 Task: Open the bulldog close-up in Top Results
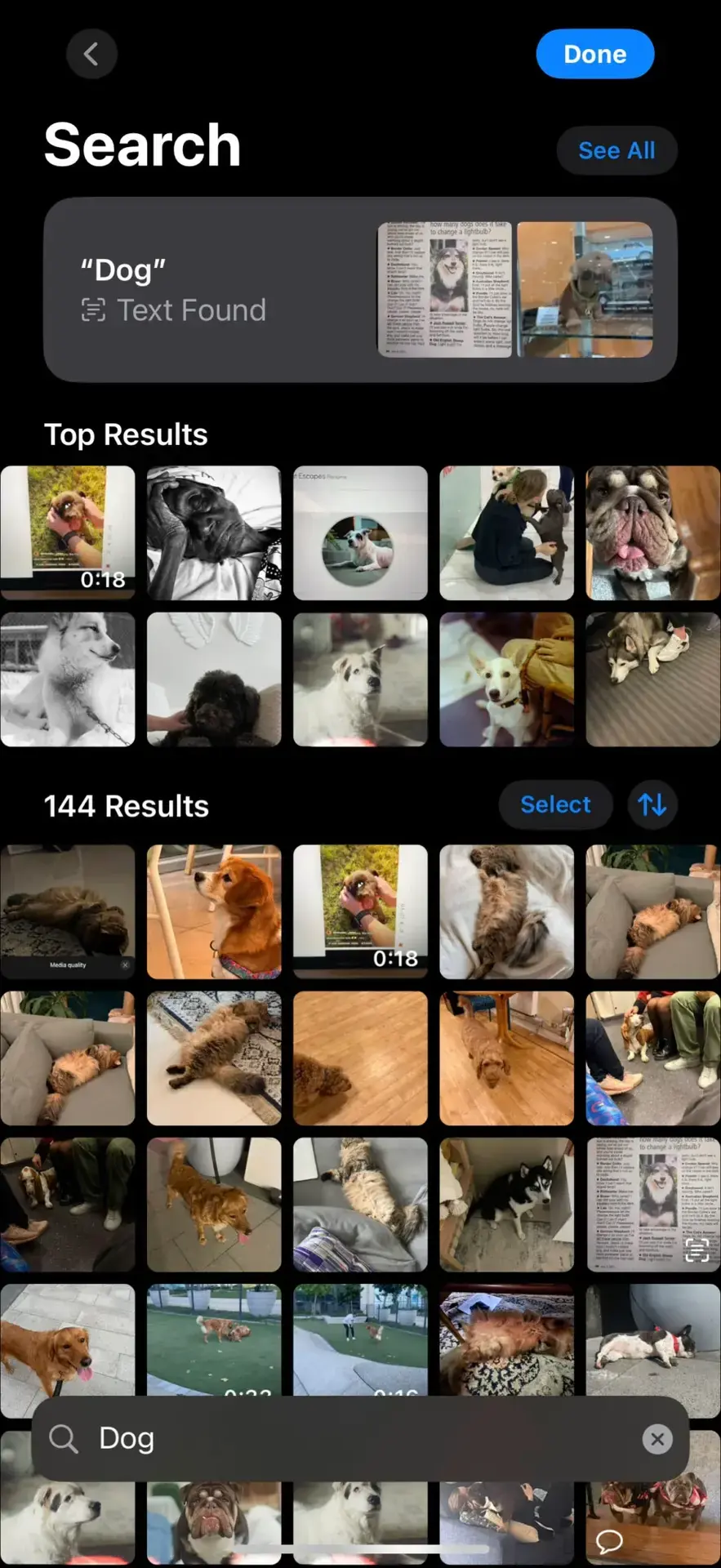pyautogui.click(x=653, y=532)
